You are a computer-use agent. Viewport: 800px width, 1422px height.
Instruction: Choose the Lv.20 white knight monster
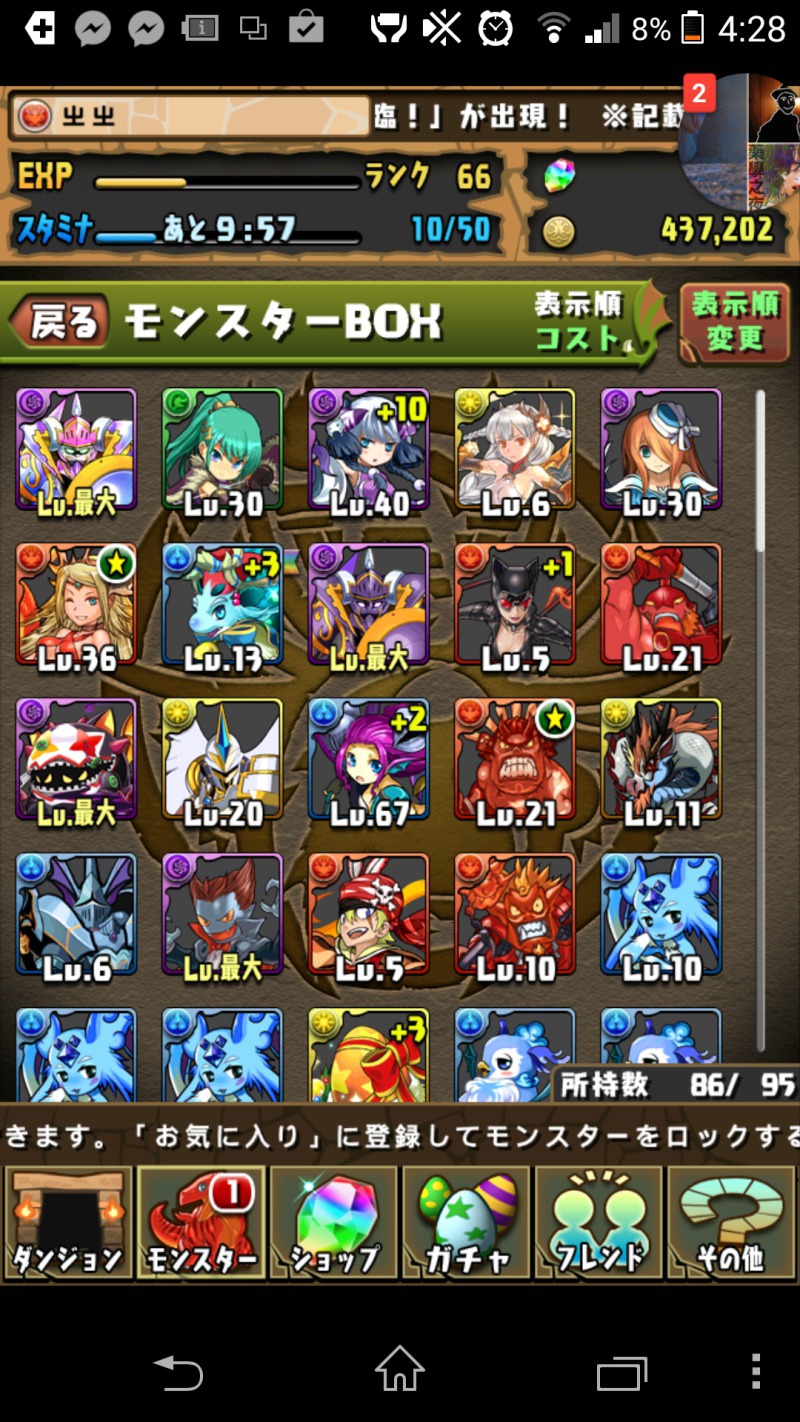click(222, 759)
